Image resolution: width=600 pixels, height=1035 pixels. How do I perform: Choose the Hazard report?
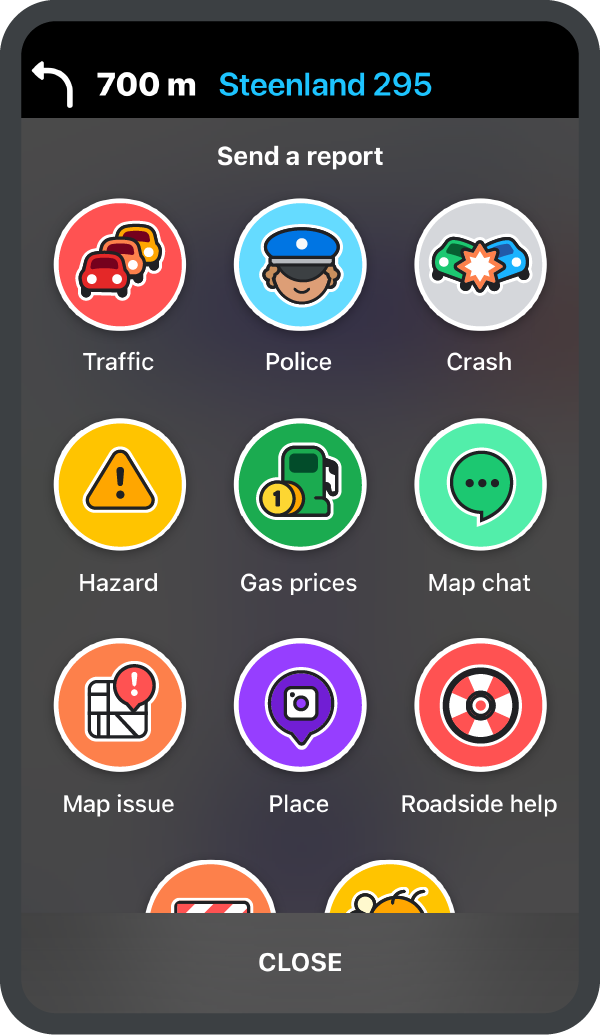tap(119, 484)
